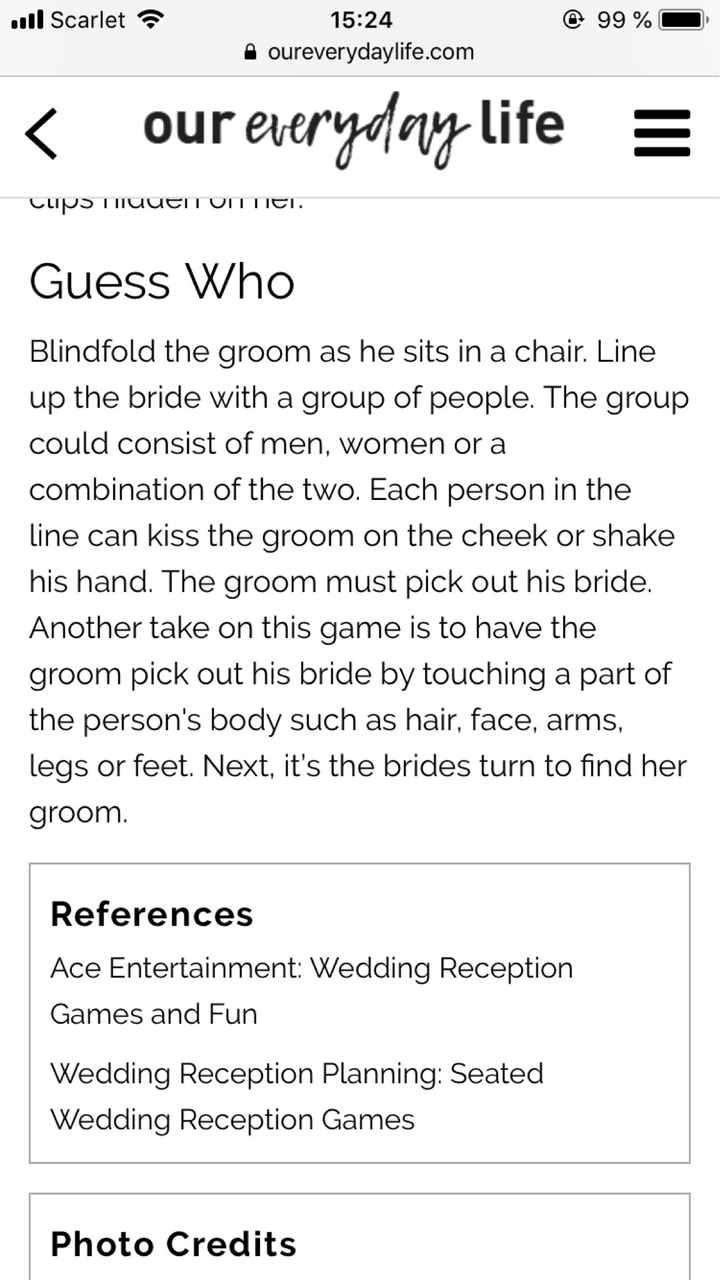Open the Ace Entertainment reference link
720x1280 pixels.
(311, 990)
